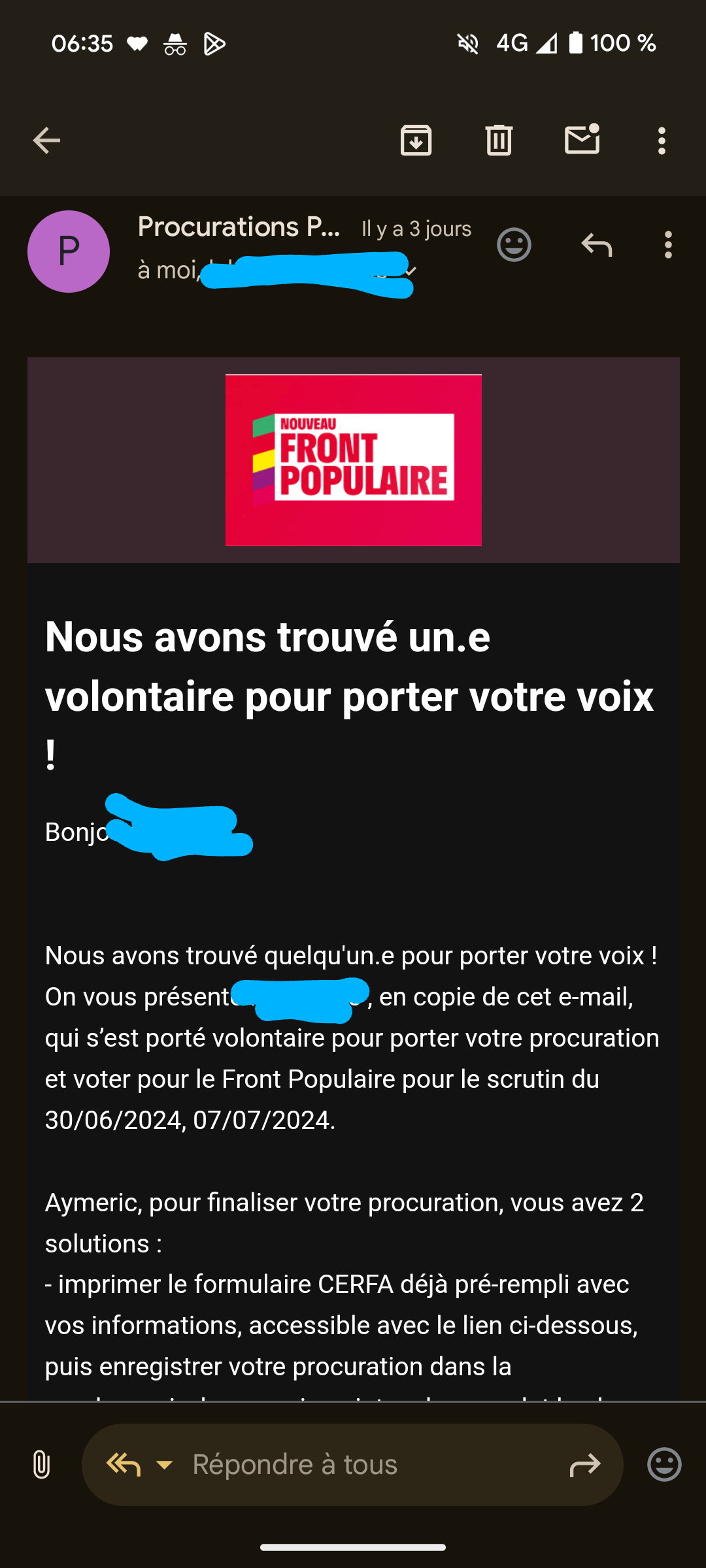Viewport: 706px width, 1568px height.
Task: Attach a file with the paperclip
Action: (x=41, y=1464)
